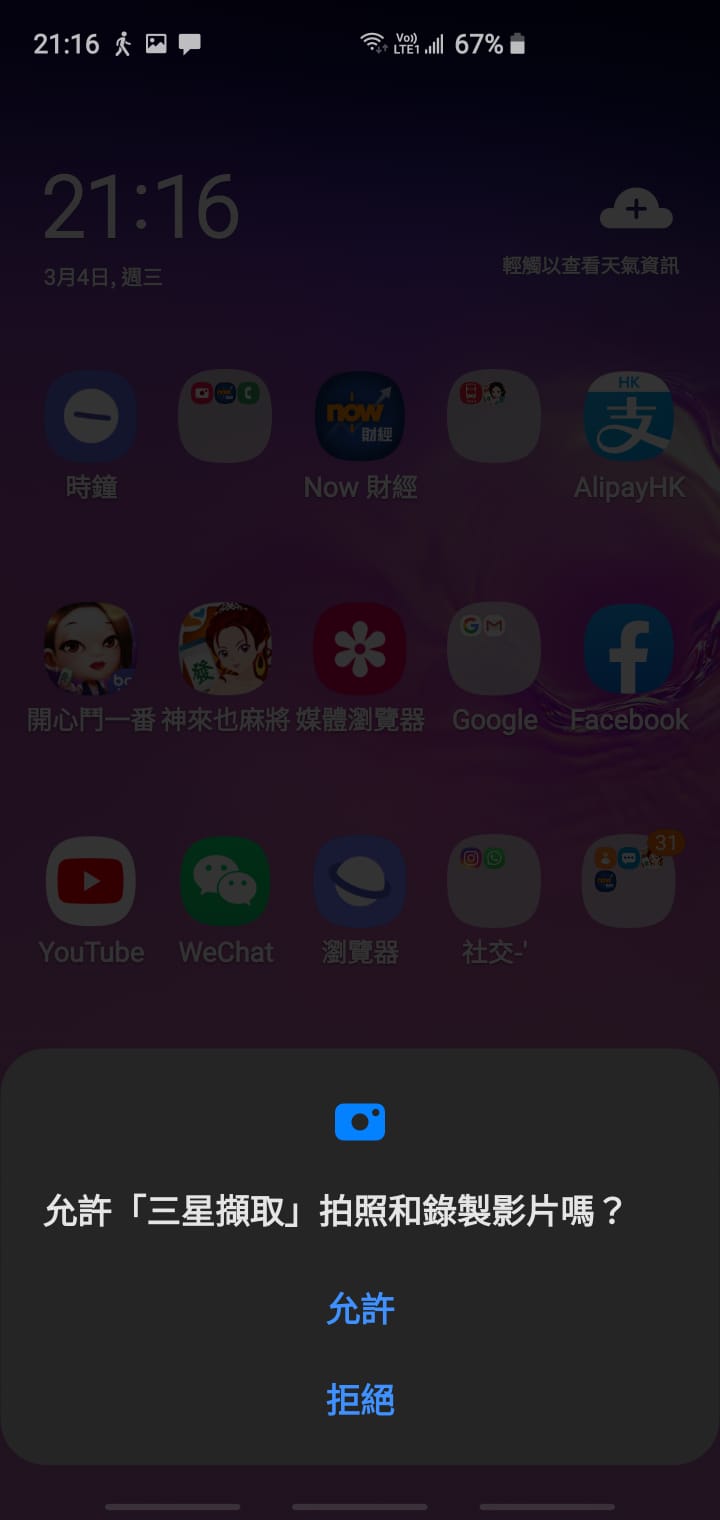This screenshot has width=720, height=1520.
Task: Deny the camera permission request
Action: (360, 1399)
